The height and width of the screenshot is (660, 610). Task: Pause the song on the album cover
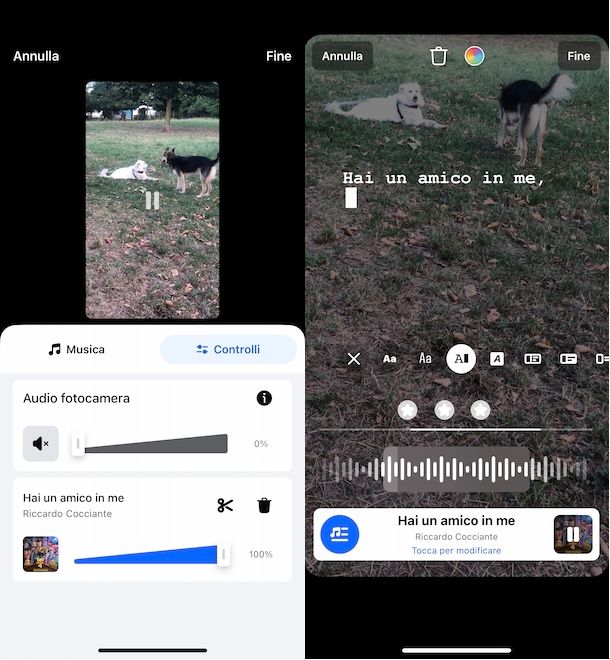(x=573, y=534)
